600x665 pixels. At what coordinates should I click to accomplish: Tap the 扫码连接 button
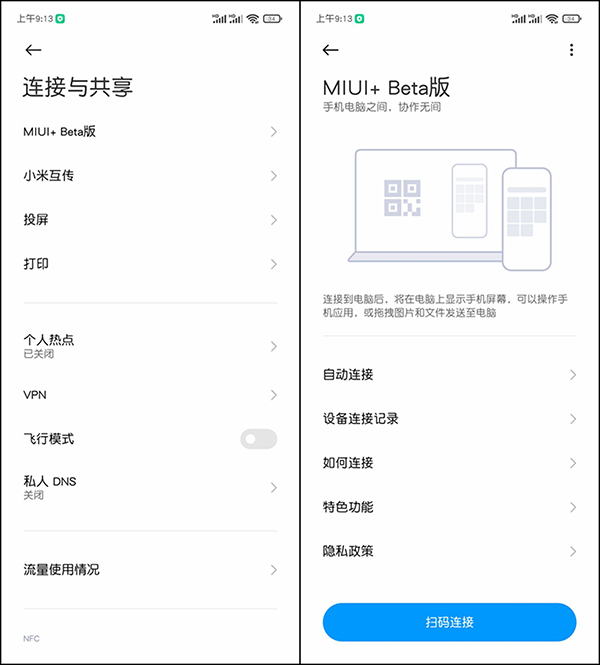(449, 622)
